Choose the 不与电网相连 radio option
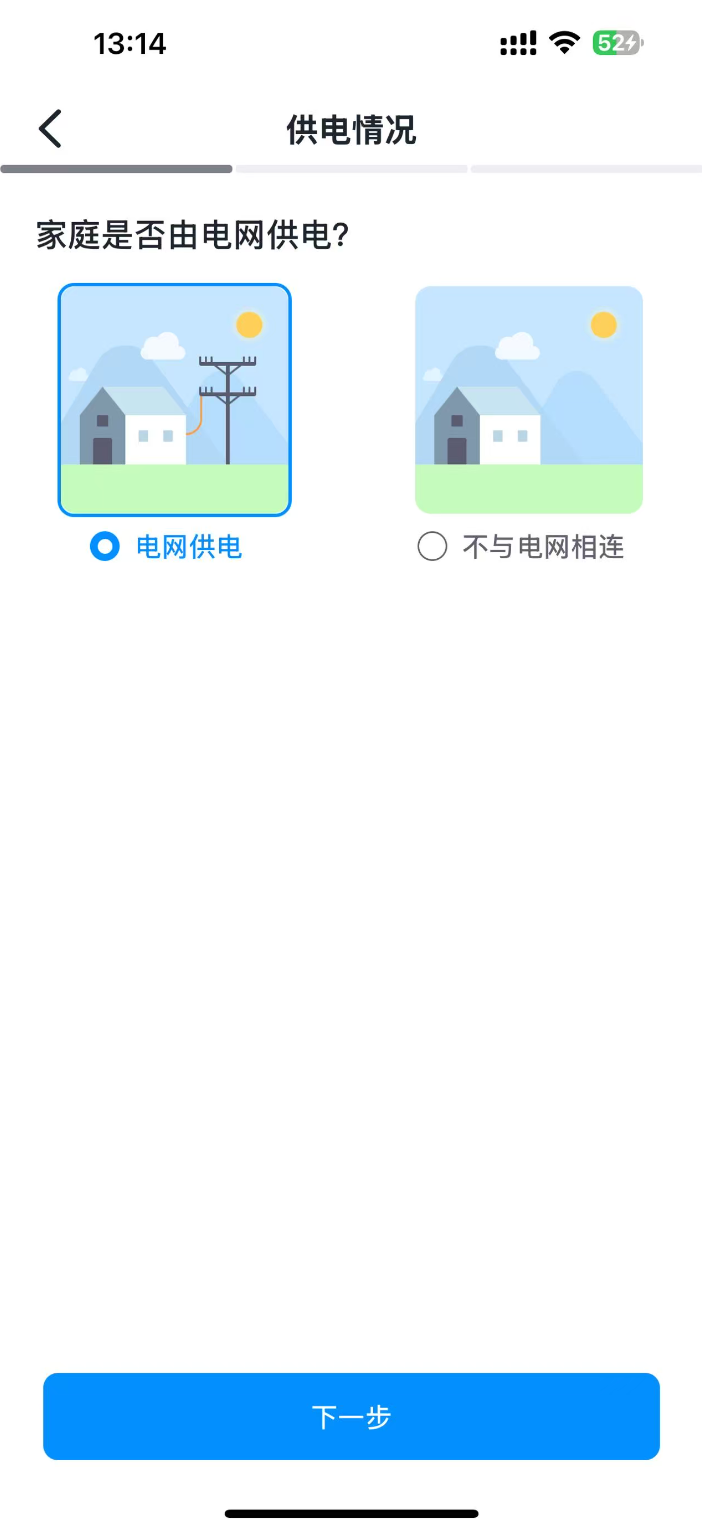This screenshot has width=702, height=1524. point(432,547)
